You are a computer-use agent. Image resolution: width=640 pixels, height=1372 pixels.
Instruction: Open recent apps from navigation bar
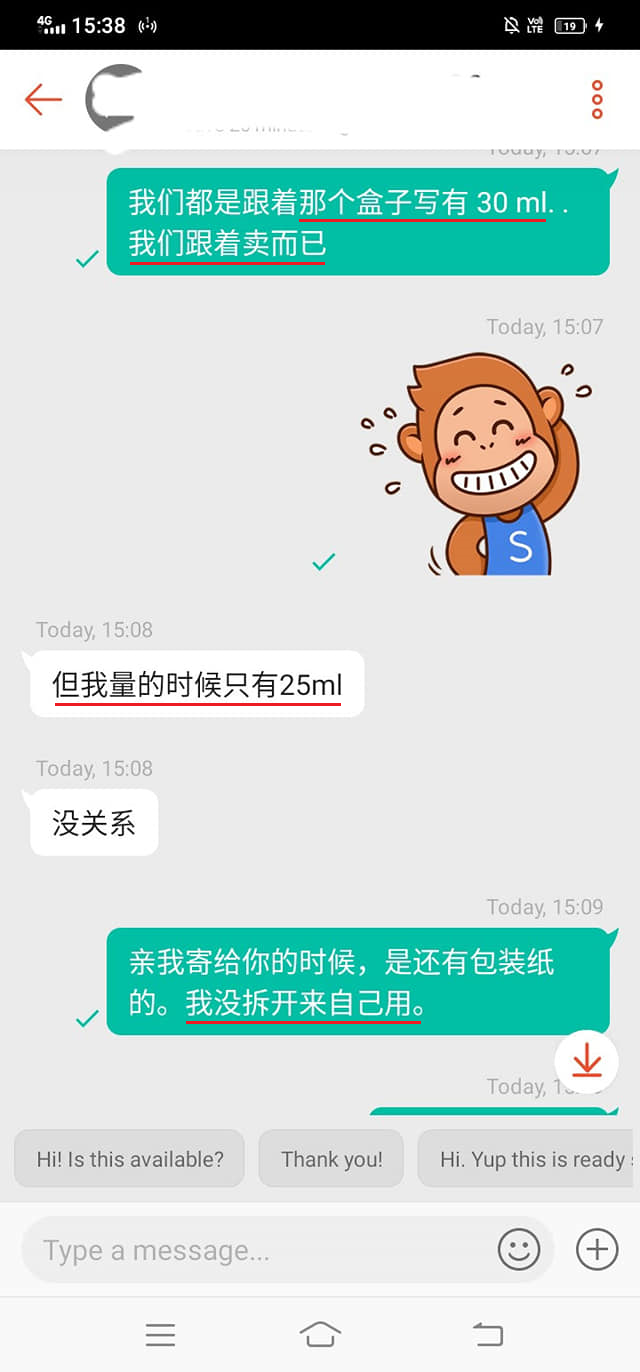(x=160, y=1334)
